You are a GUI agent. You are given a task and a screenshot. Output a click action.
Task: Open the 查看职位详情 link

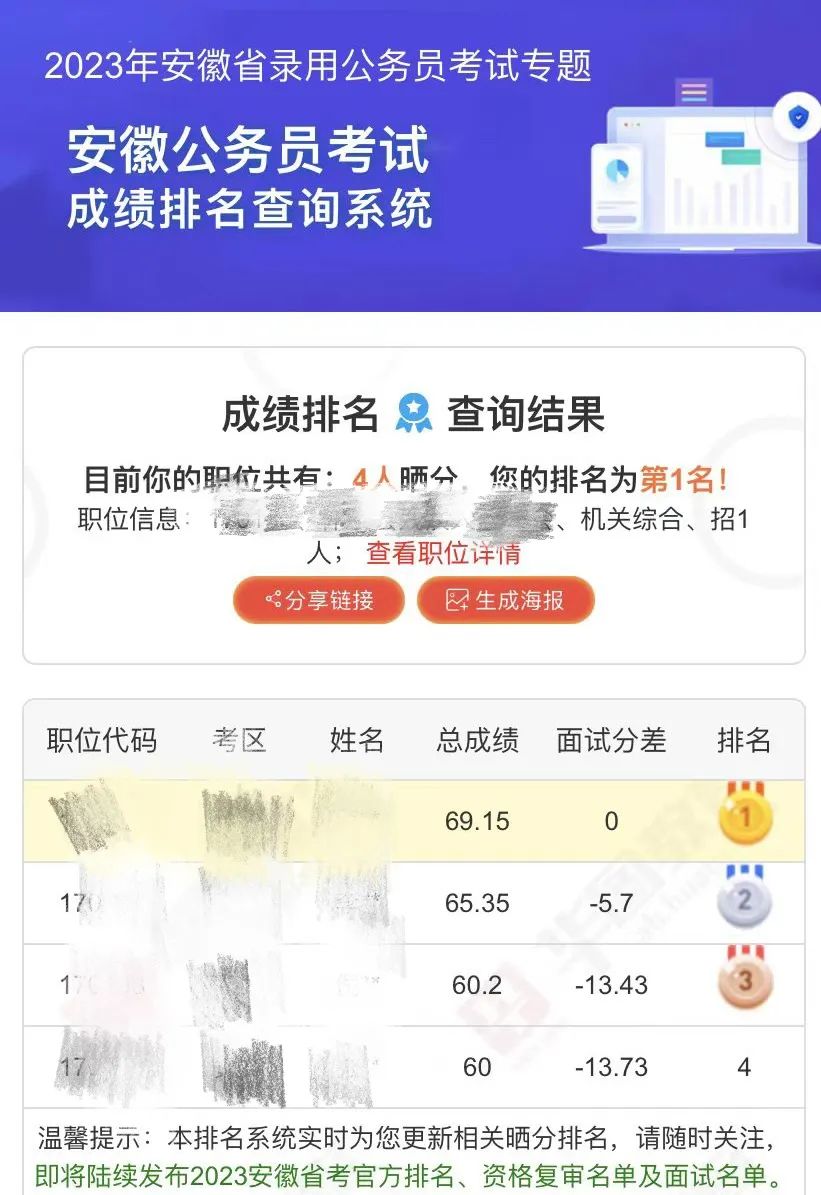(443, 553)
